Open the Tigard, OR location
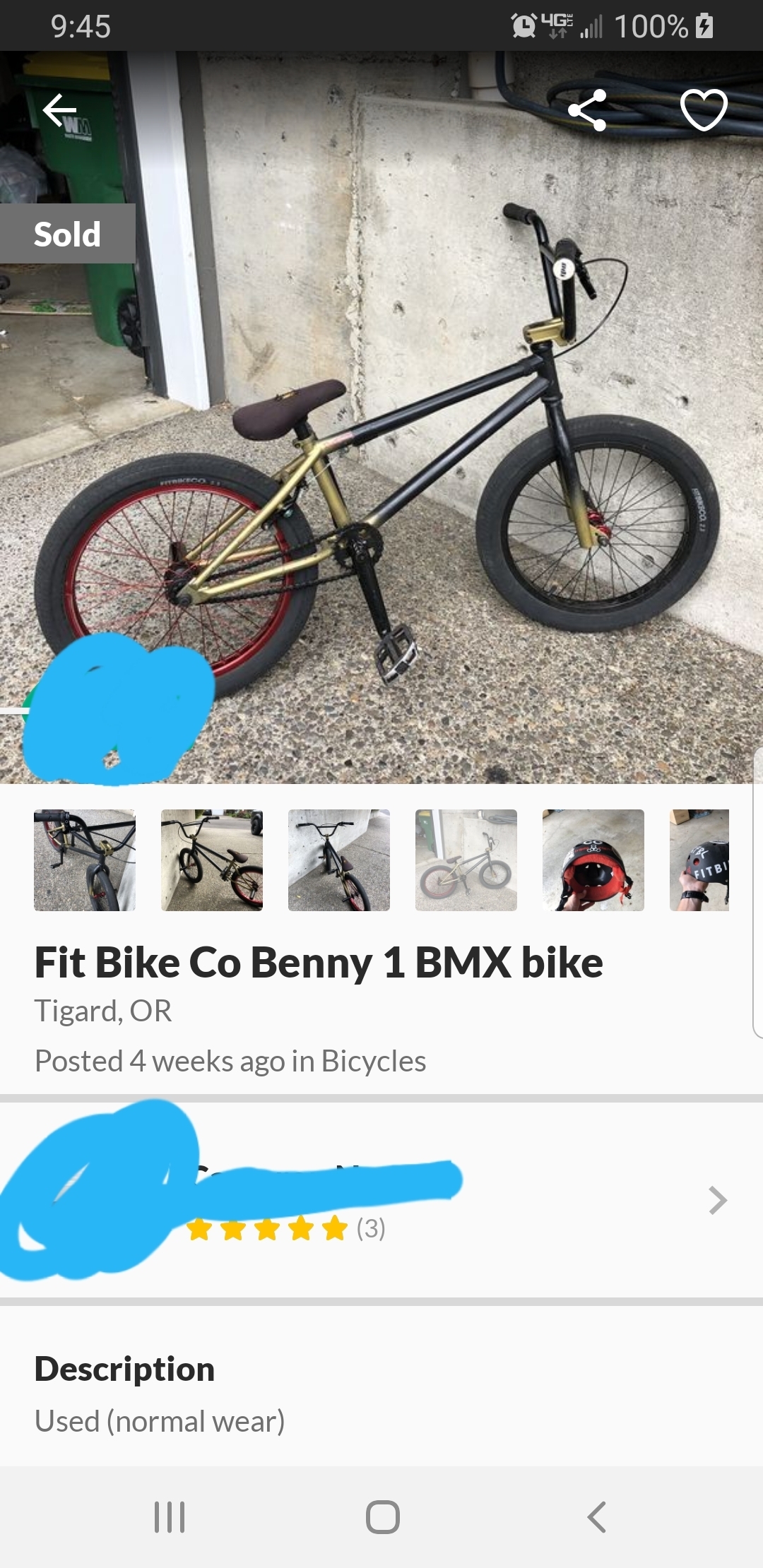Viewport: 763px width, 1568px height. point(103,1010)
